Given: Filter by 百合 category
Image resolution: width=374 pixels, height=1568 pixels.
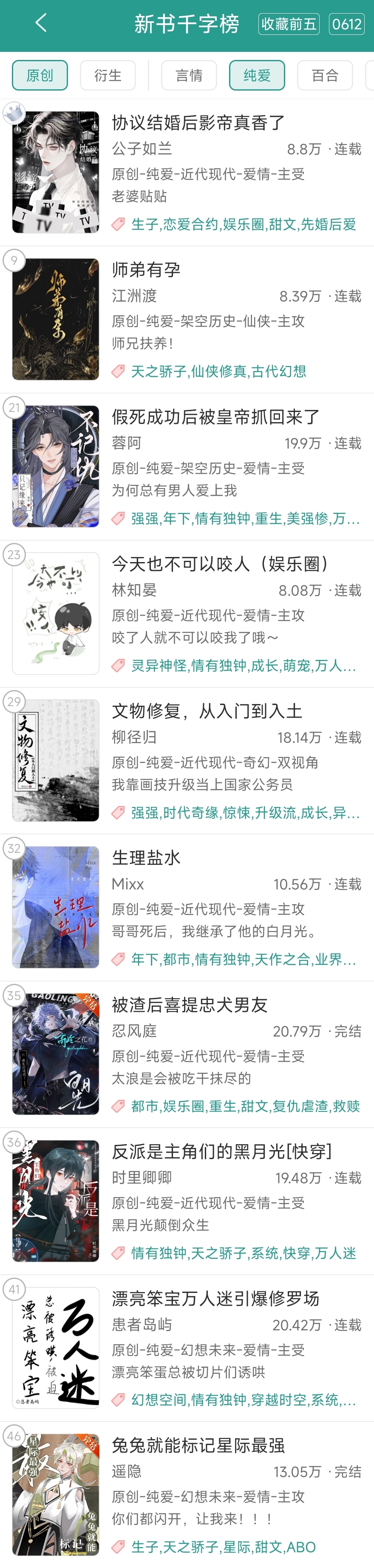Looking at the screenshot, I should pos(325,76).
